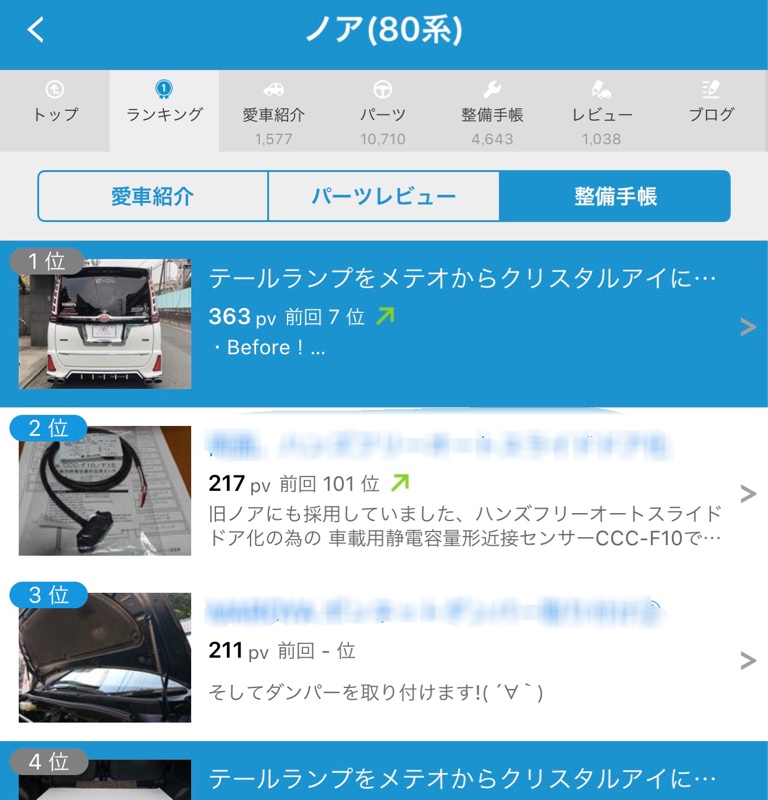This screenshot has width=768, height=800.
Task: Open the 愛車紹介 tab with 1,577 entries
Action: click(x=273, y=114)
